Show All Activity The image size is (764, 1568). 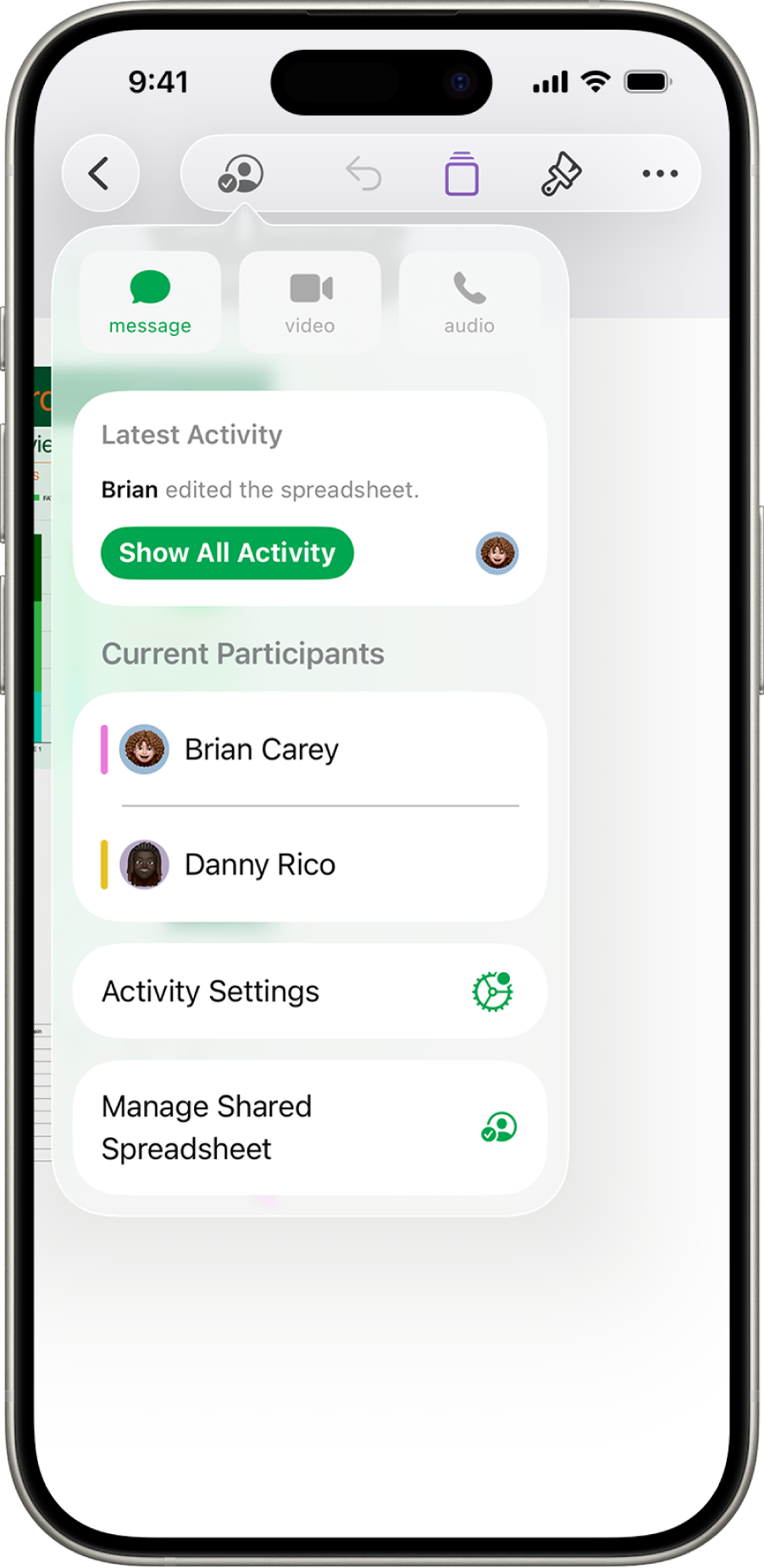227,553
